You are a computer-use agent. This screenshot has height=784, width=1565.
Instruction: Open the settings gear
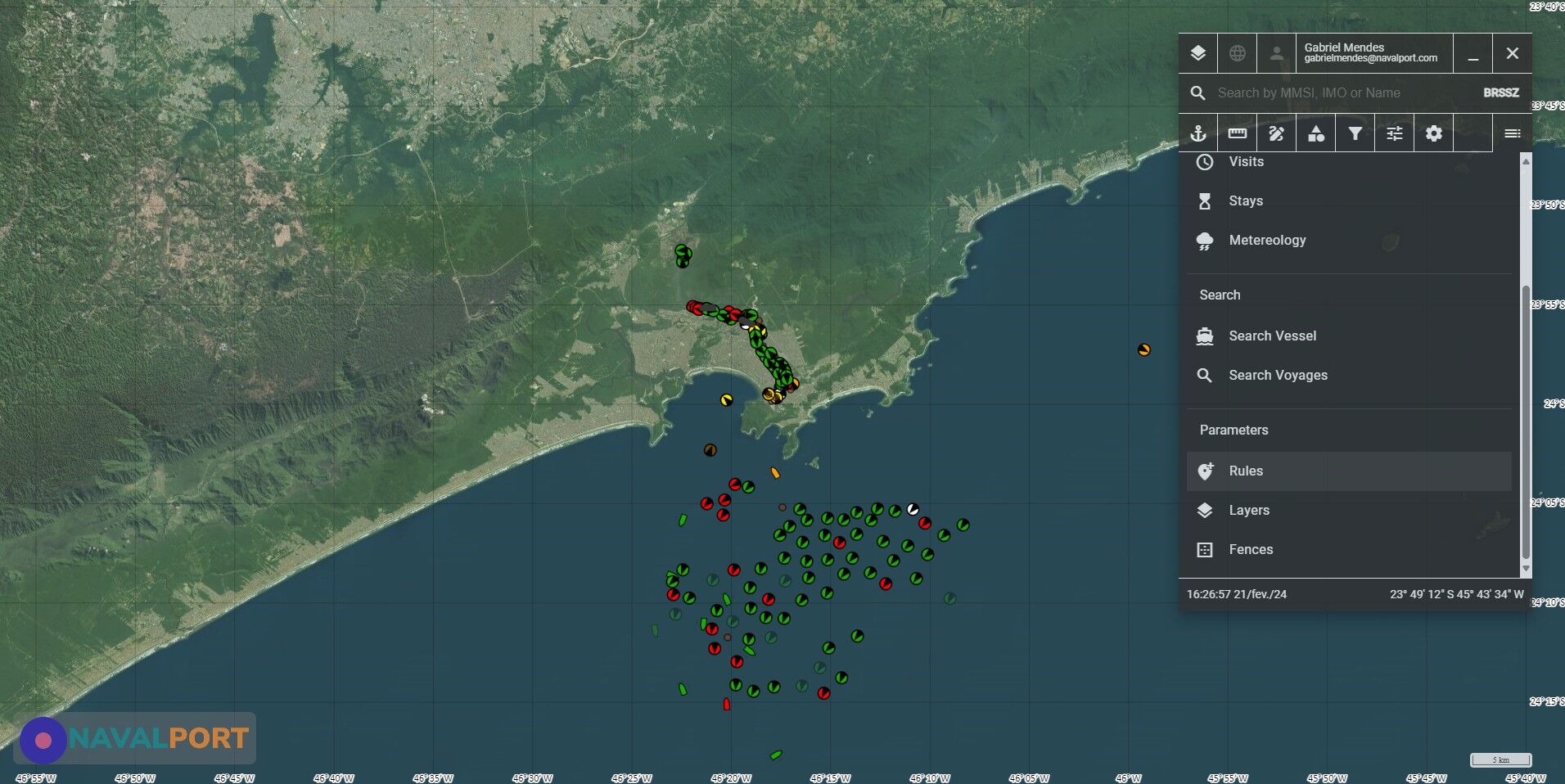[1433, 133]
